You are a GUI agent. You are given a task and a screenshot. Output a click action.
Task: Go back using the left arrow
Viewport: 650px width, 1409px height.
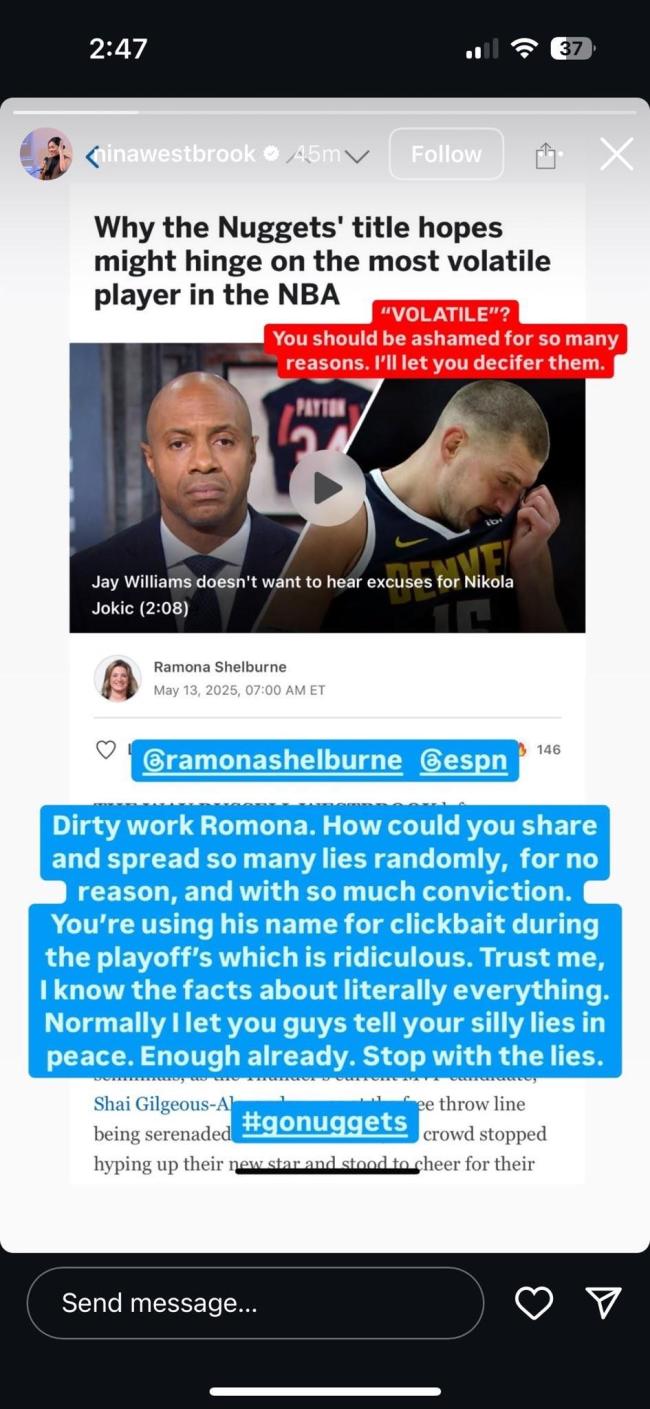(x=93, y=156)
